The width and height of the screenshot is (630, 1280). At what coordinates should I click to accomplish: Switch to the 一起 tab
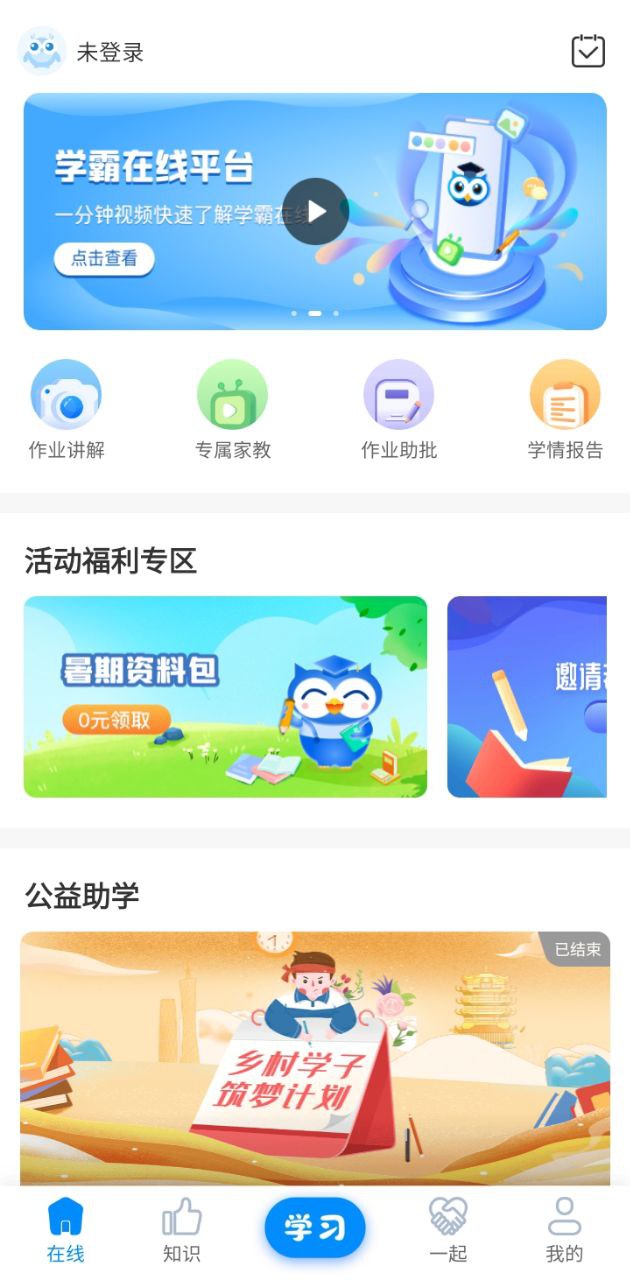click(448, 1232)
